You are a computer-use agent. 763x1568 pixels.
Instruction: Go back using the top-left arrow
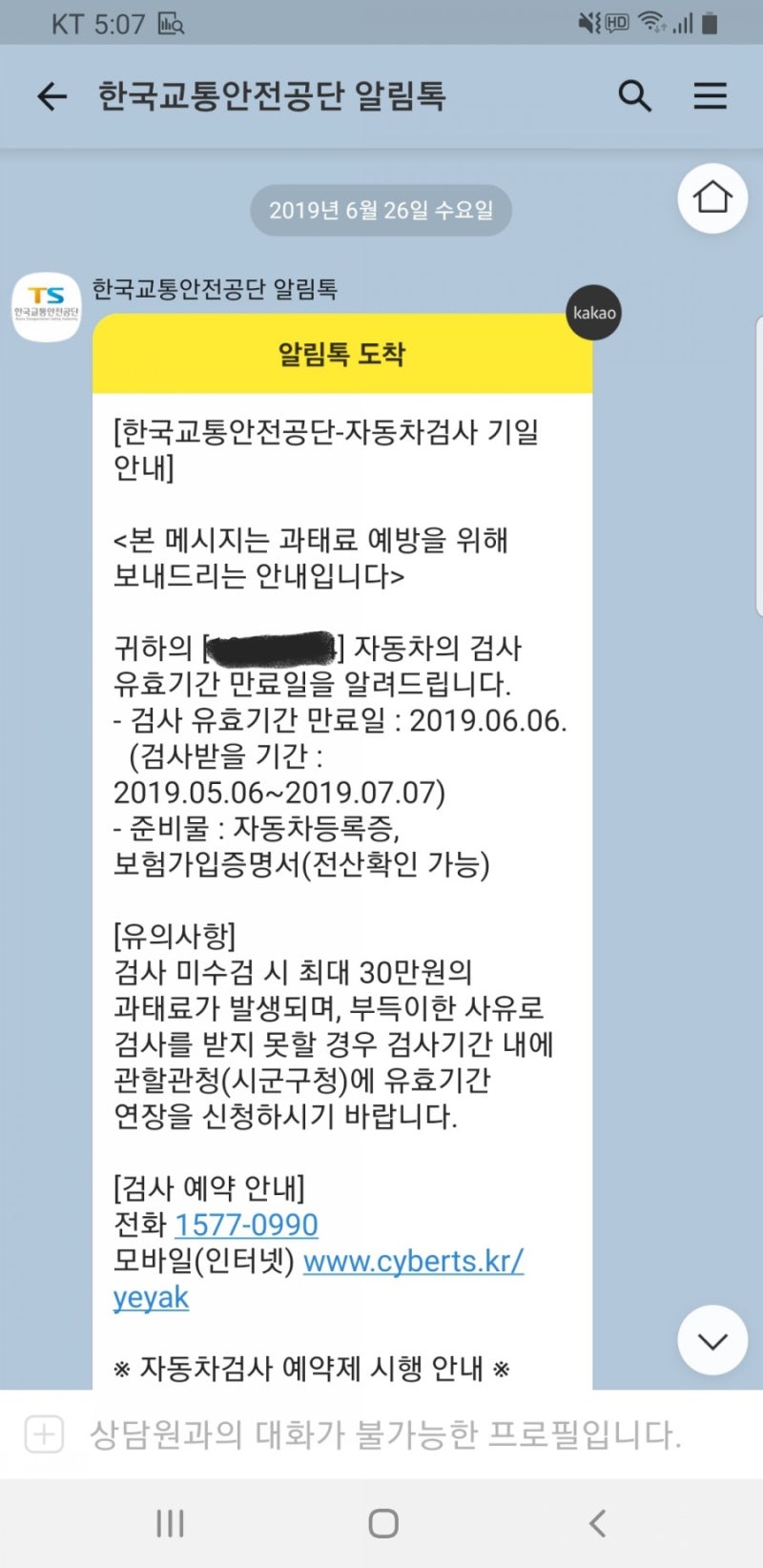point(52,96)
